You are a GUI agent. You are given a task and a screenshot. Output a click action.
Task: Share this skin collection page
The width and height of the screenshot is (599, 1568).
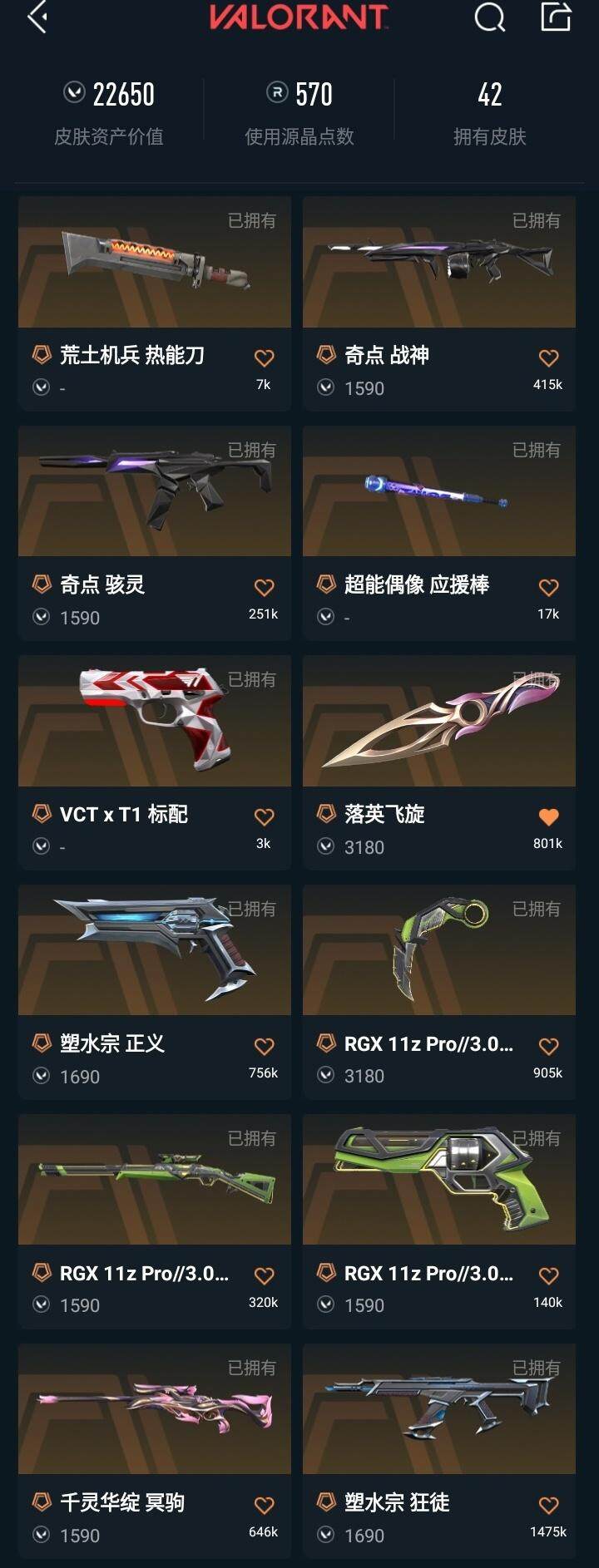(x=555, y=17)
